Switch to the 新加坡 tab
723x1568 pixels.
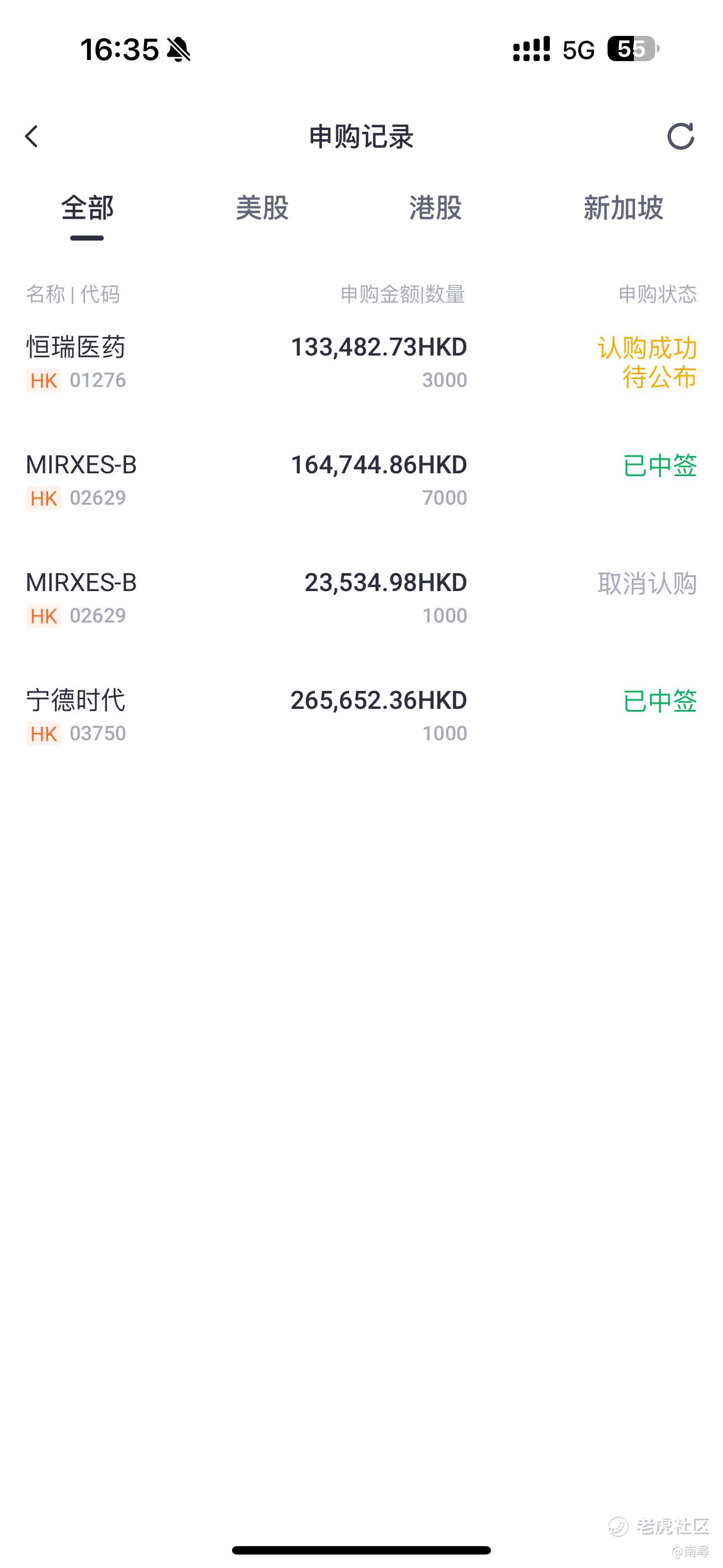623,208
